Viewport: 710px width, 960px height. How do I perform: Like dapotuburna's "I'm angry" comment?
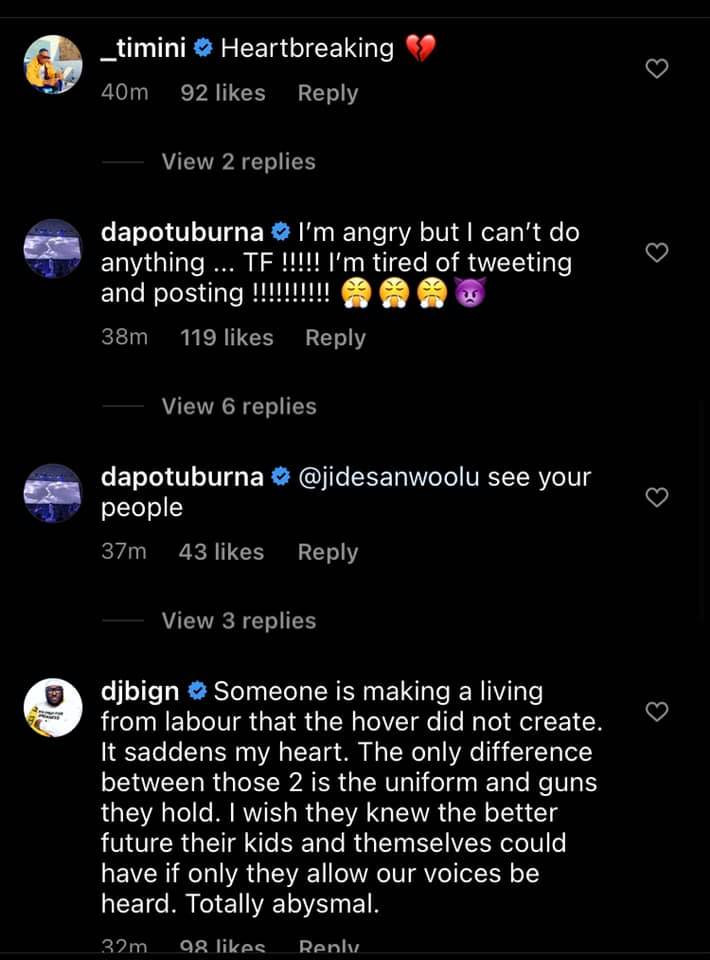point(656,253)
